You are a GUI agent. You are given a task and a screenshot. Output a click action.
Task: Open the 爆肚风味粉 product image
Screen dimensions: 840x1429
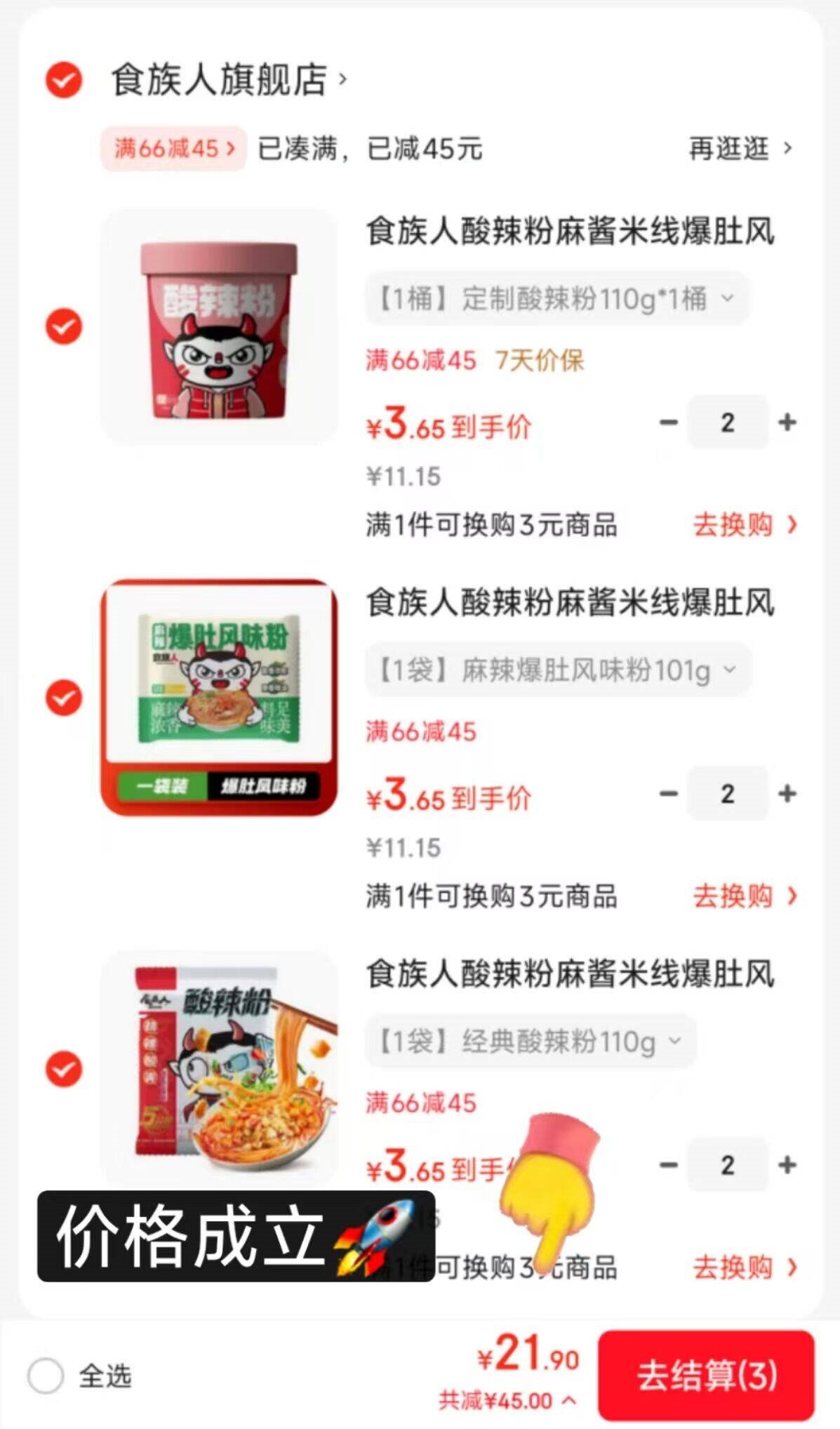coord(219,698)
